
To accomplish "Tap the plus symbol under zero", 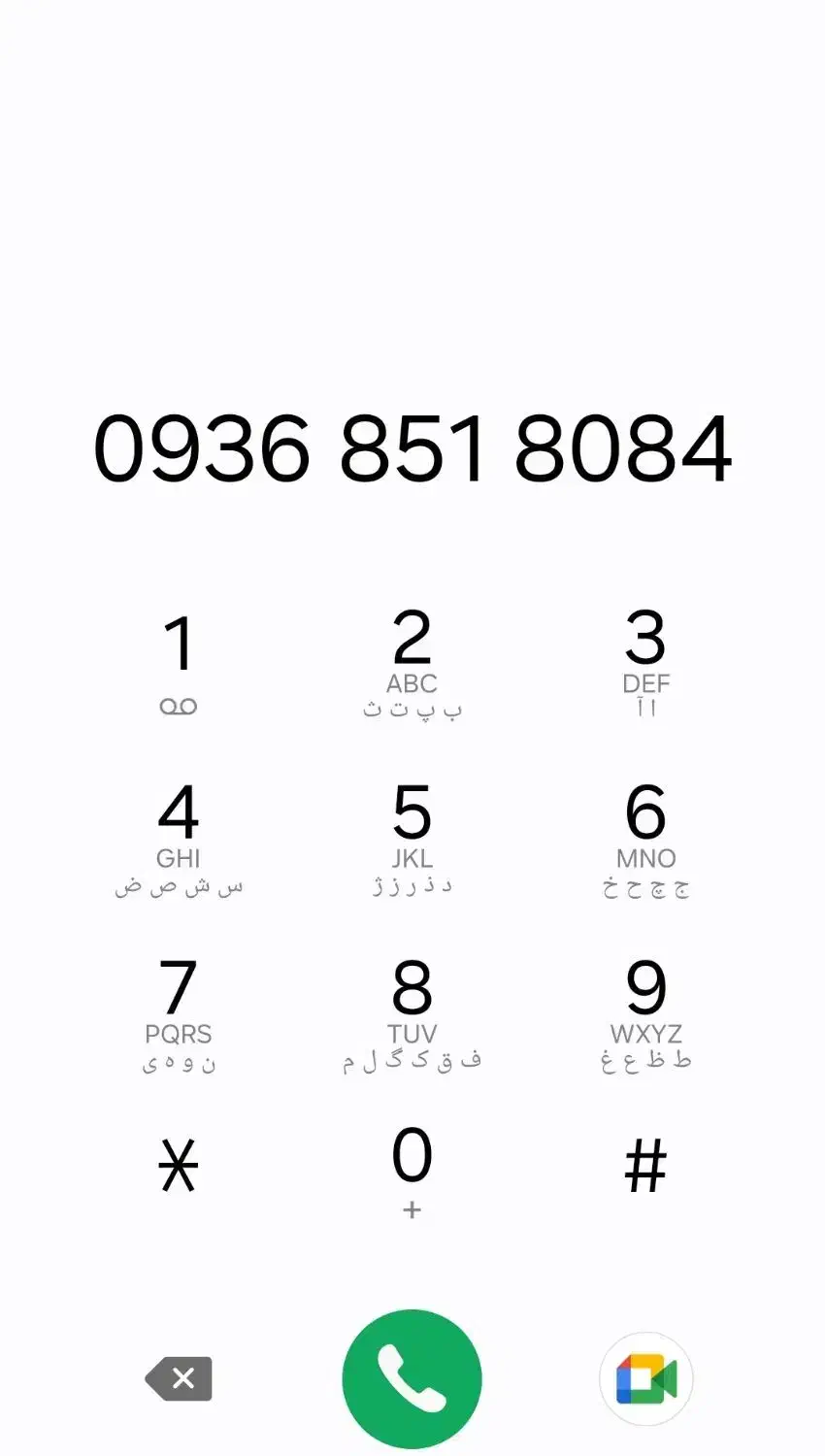I will click(412, 1210).
